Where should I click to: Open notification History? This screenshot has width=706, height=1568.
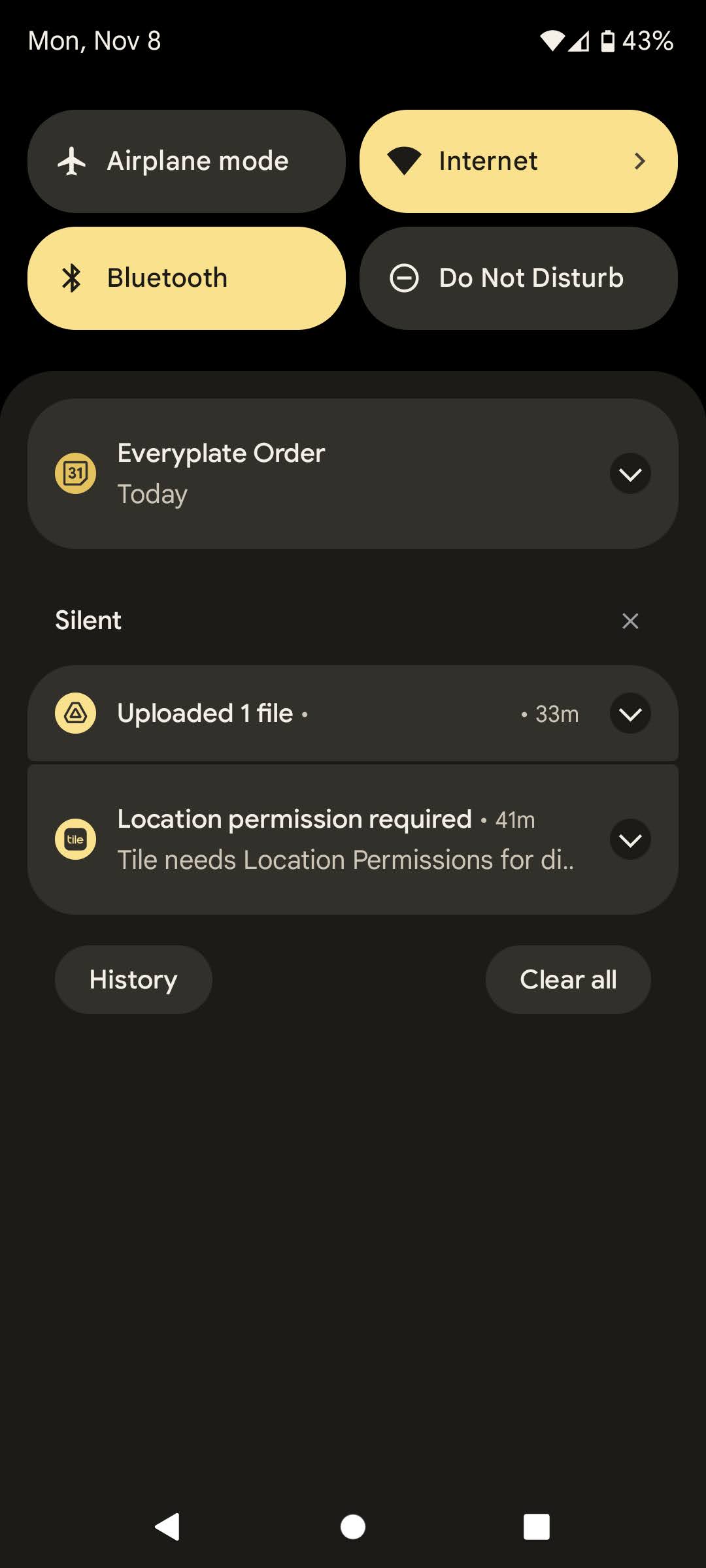[133, 979]
